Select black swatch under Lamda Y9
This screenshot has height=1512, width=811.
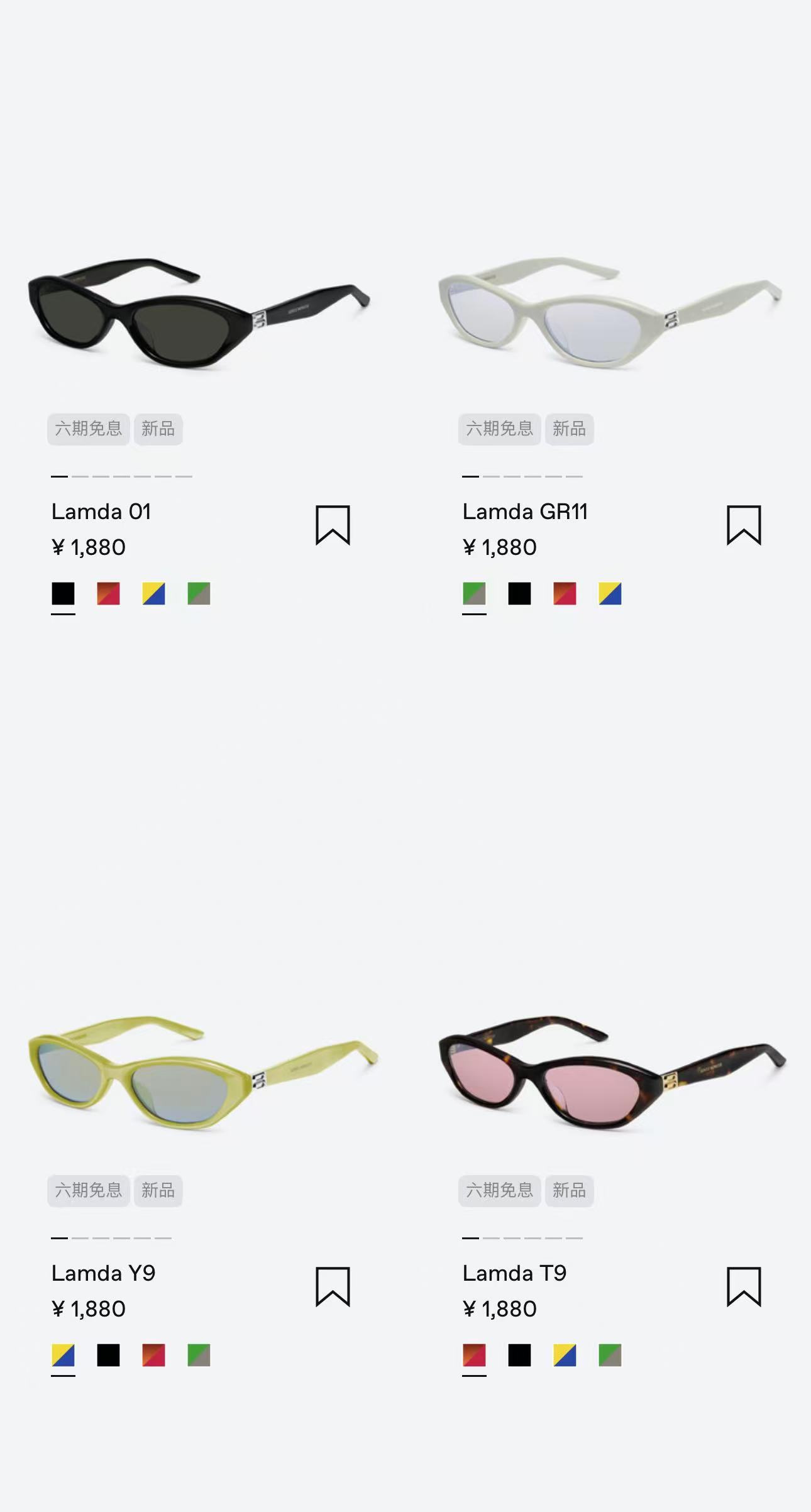[108, 1355]
